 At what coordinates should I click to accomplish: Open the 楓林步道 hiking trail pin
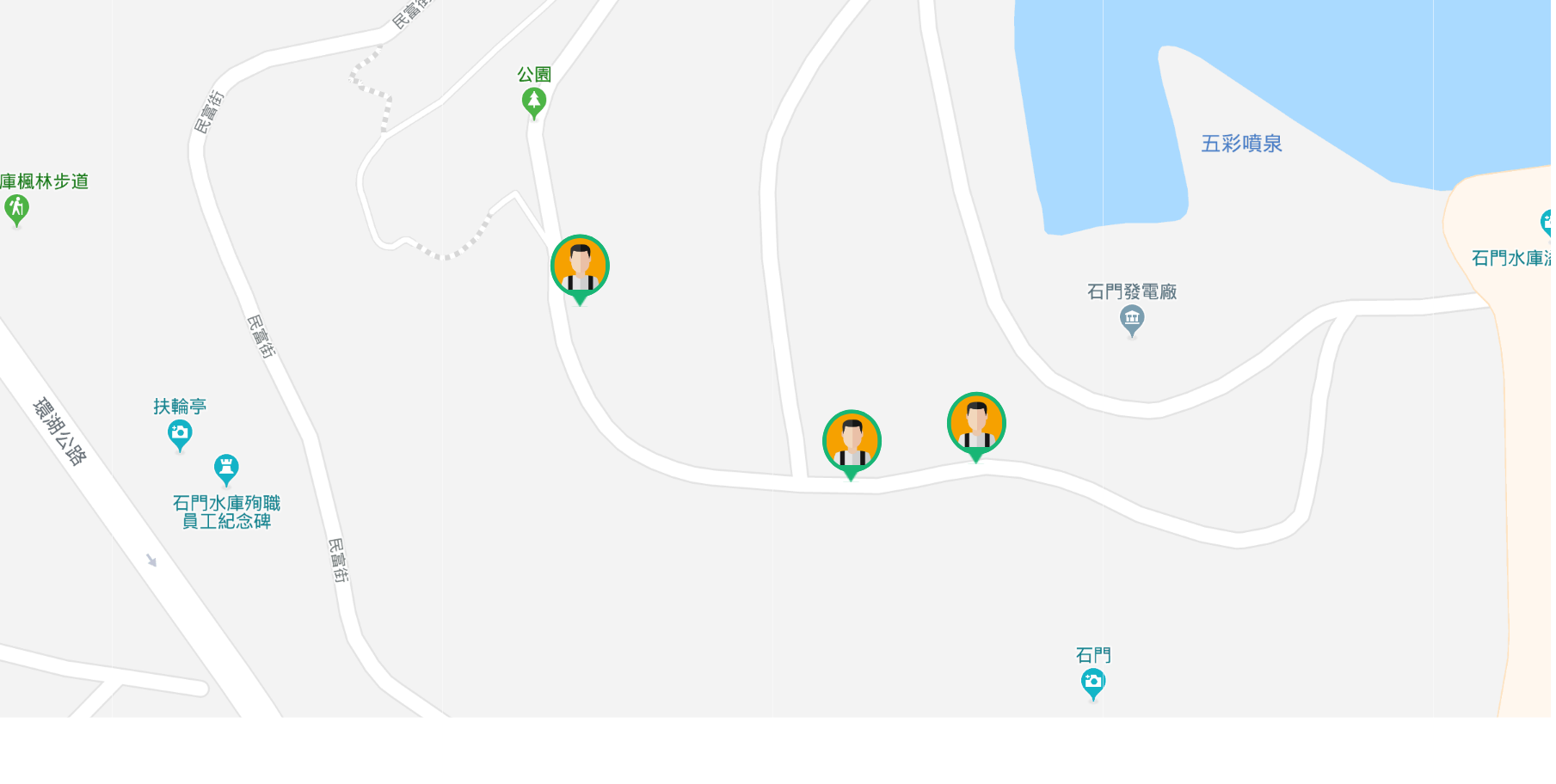pos(16,207)
